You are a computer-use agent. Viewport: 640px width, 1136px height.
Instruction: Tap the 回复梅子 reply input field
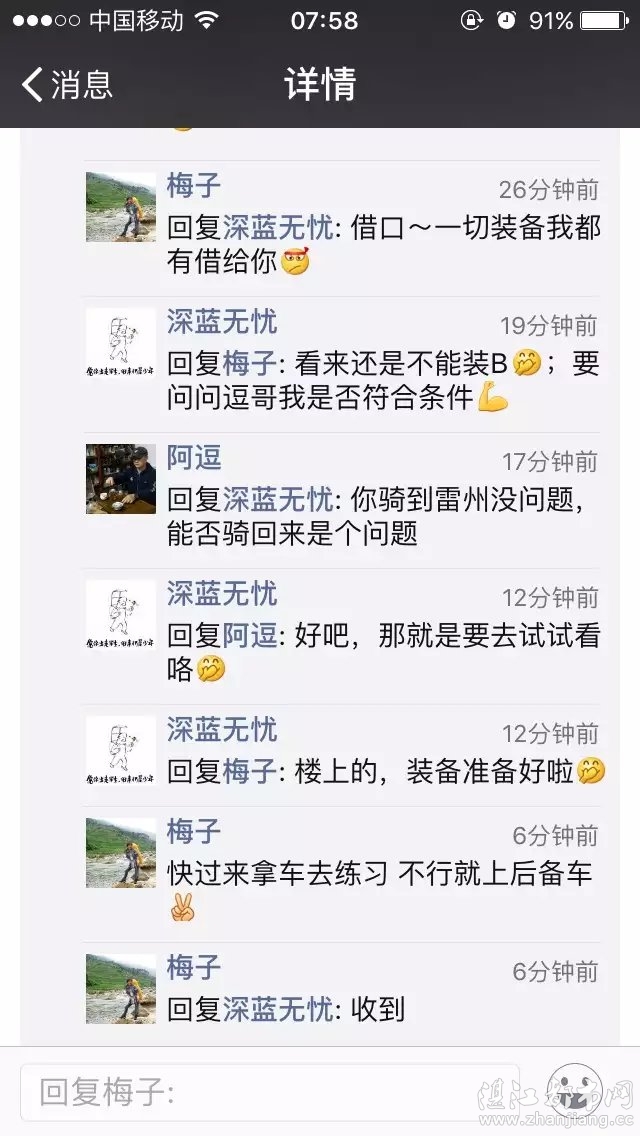tap(270, 1092)
